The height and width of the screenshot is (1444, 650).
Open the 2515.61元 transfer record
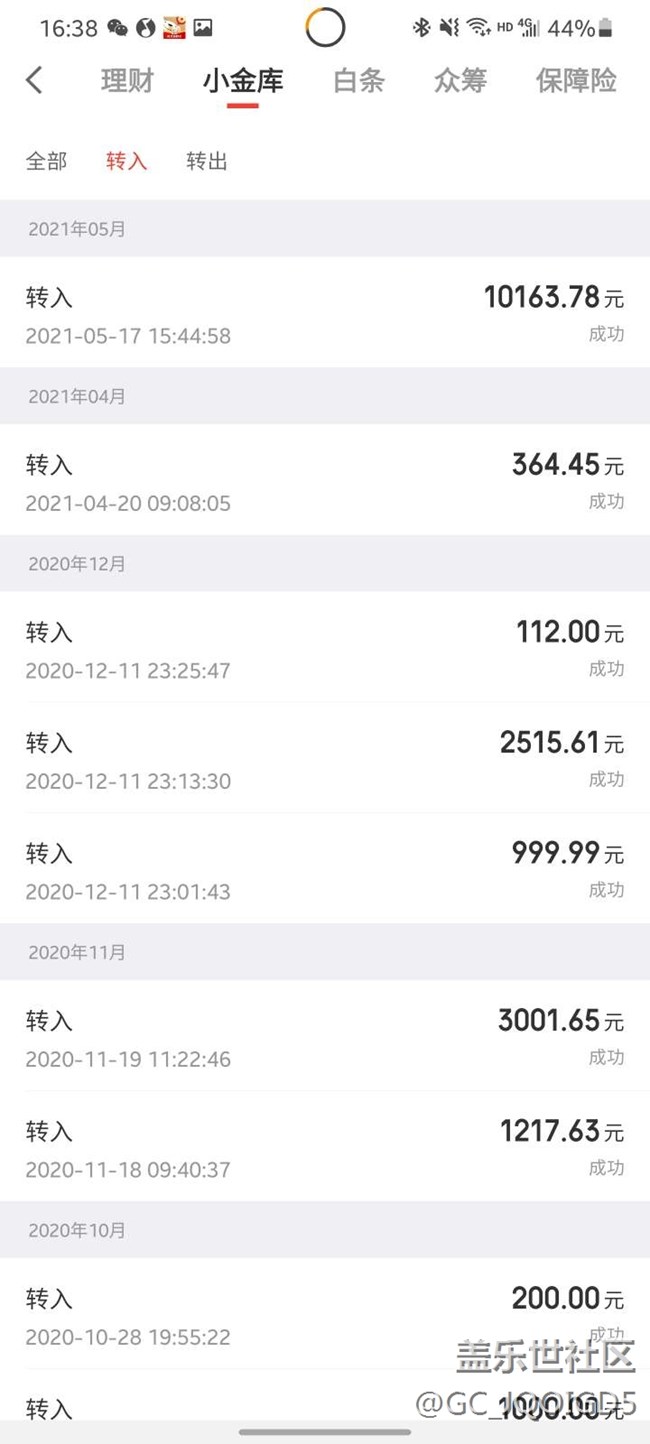[x=325, y=758]
